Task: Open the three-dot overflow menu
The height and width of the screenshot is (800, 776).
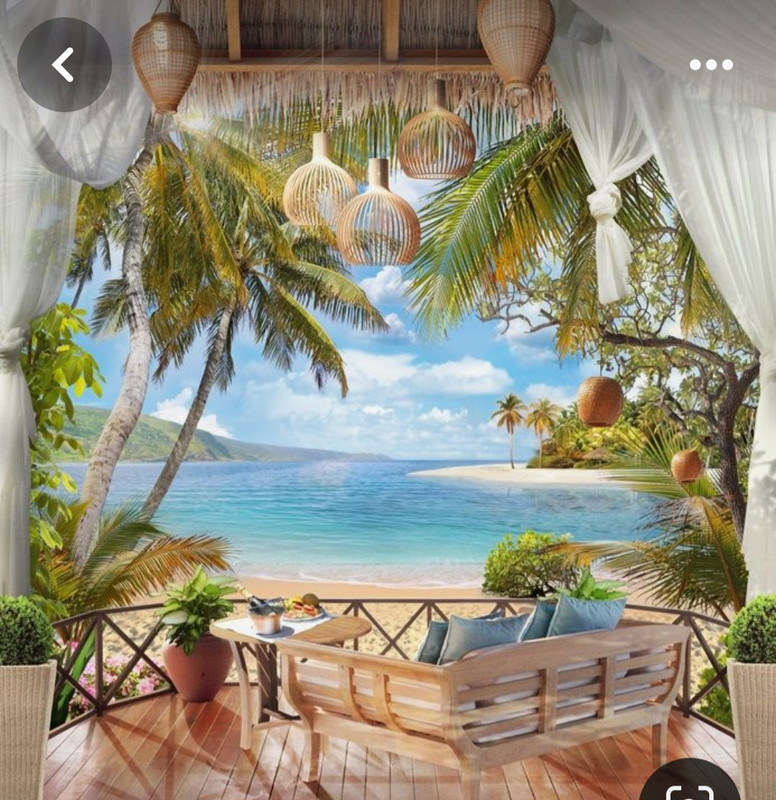Action: tap(711, 65)
